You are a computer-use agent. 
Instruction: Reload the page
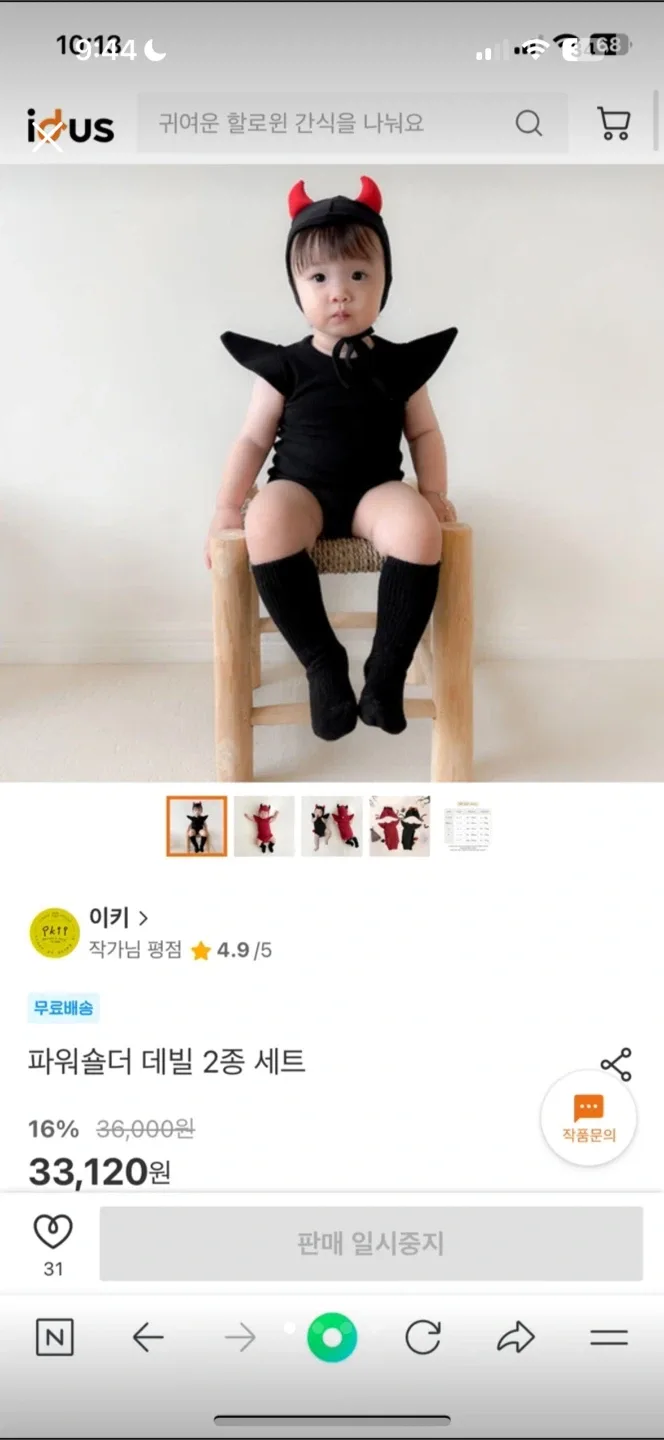click(423, 1337)
